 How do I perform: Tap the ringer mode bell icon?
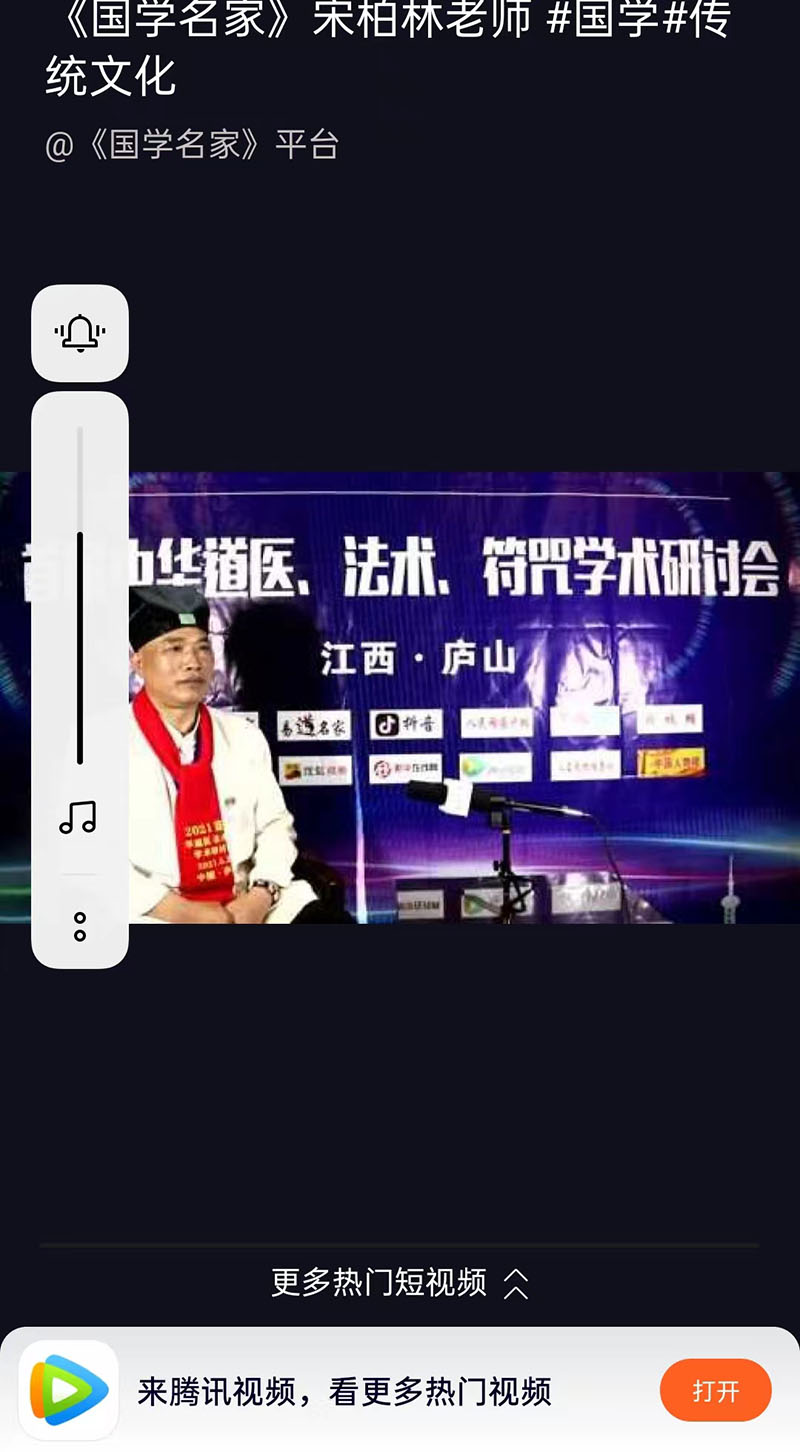coord(80,333)
